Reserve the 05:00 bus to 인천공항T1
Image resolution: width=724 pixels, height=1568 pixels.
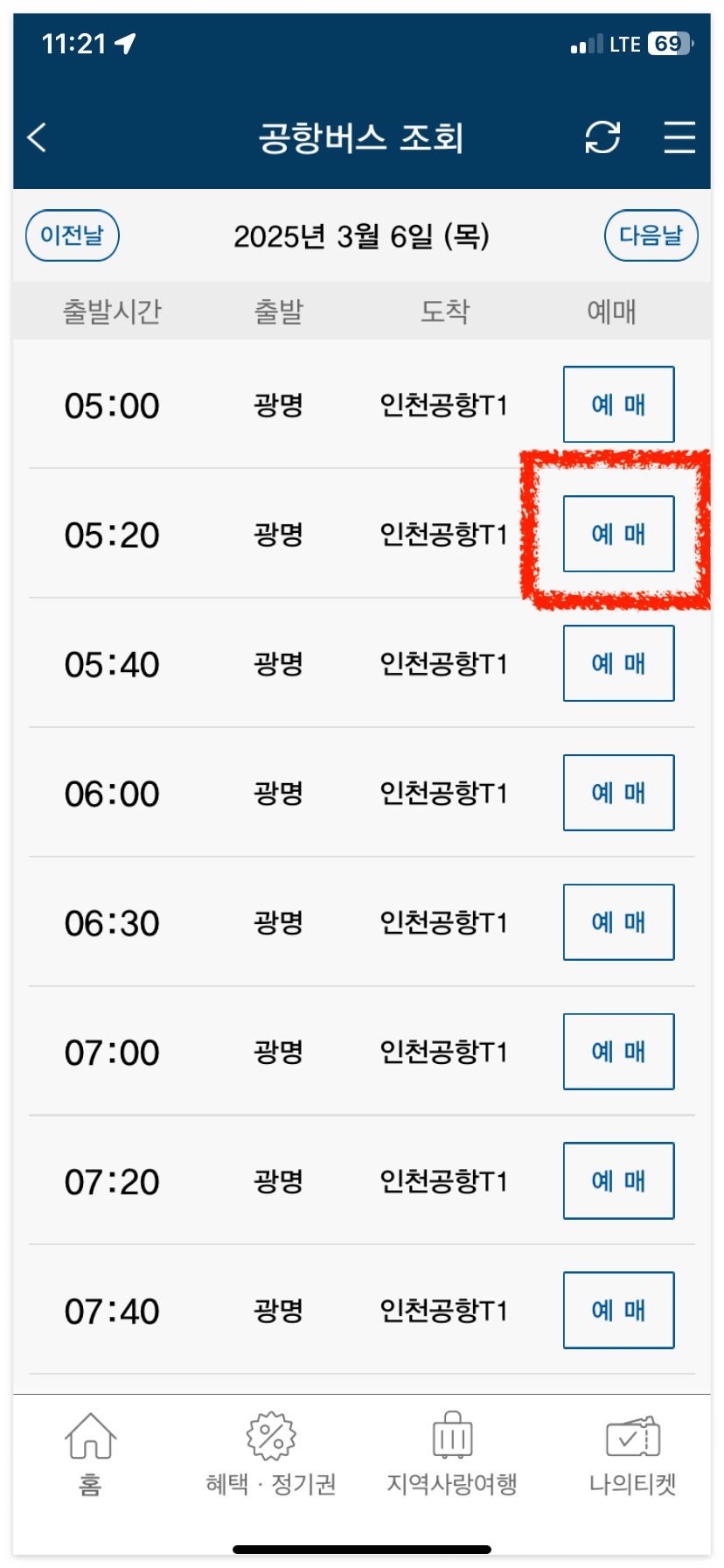coord(618,404)
